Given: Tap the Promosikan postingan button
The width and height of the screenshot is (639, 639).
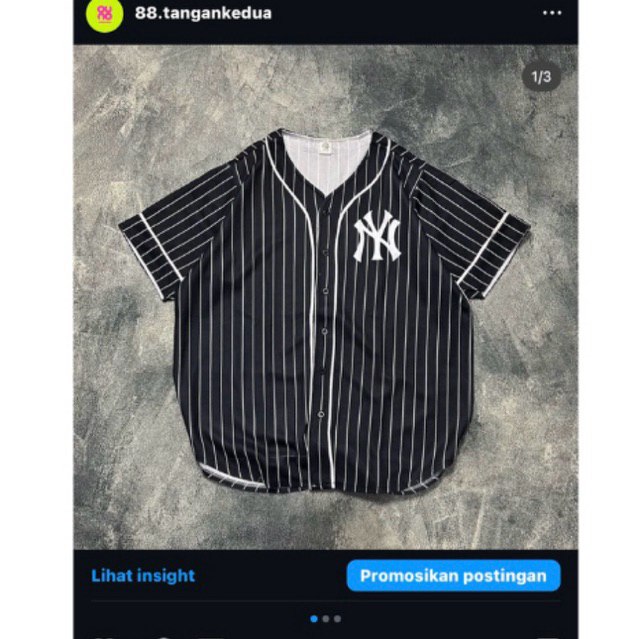Looking at the screenshot, I should pos(453,575).
